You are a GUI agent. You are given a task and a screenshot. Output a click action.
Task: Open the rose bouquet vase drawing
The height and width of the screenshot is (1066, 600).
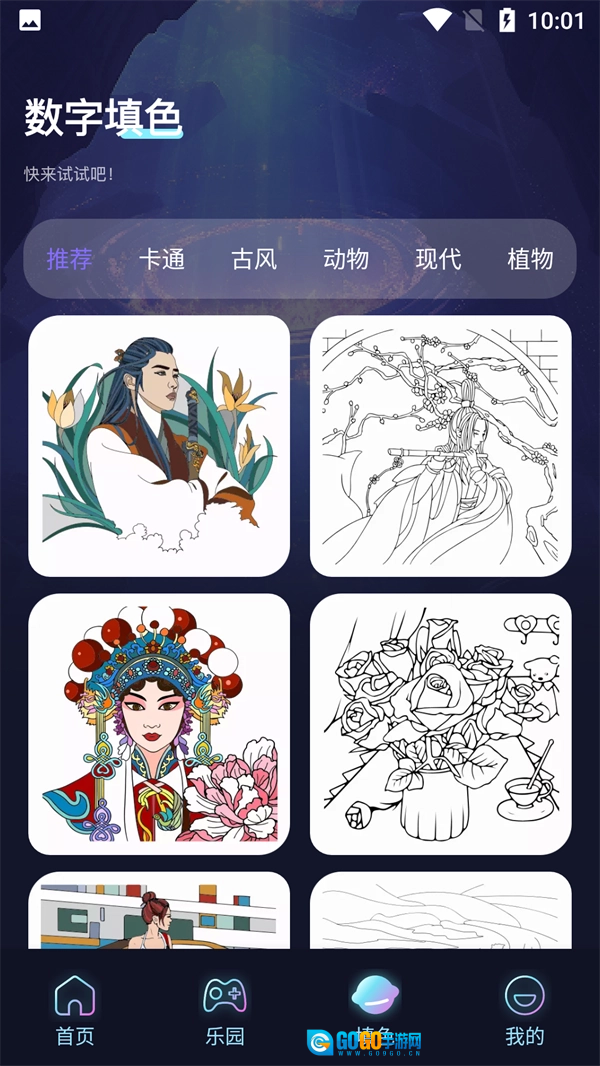coord(441,724)
